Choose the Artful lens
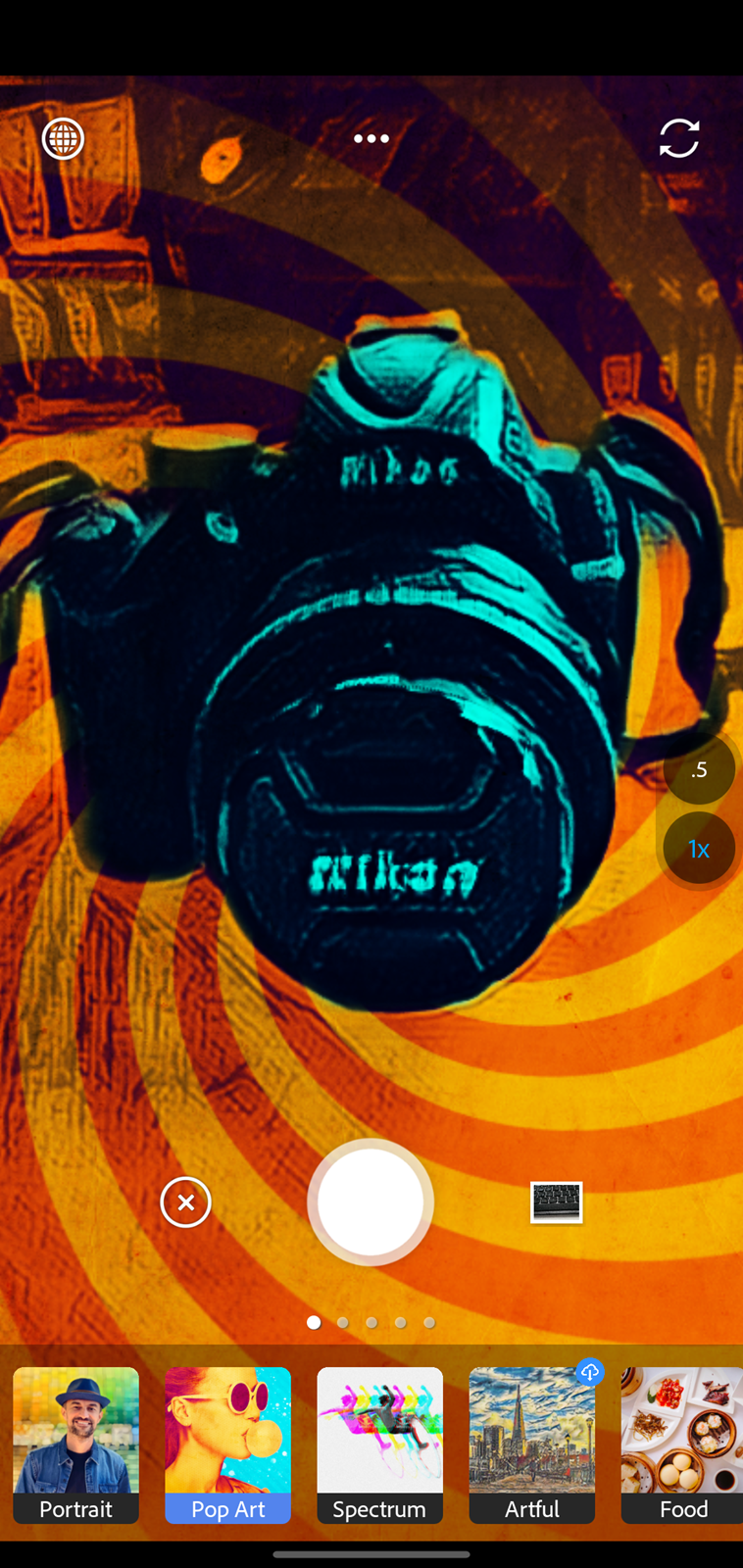743x1568 pixels. 531,1445
